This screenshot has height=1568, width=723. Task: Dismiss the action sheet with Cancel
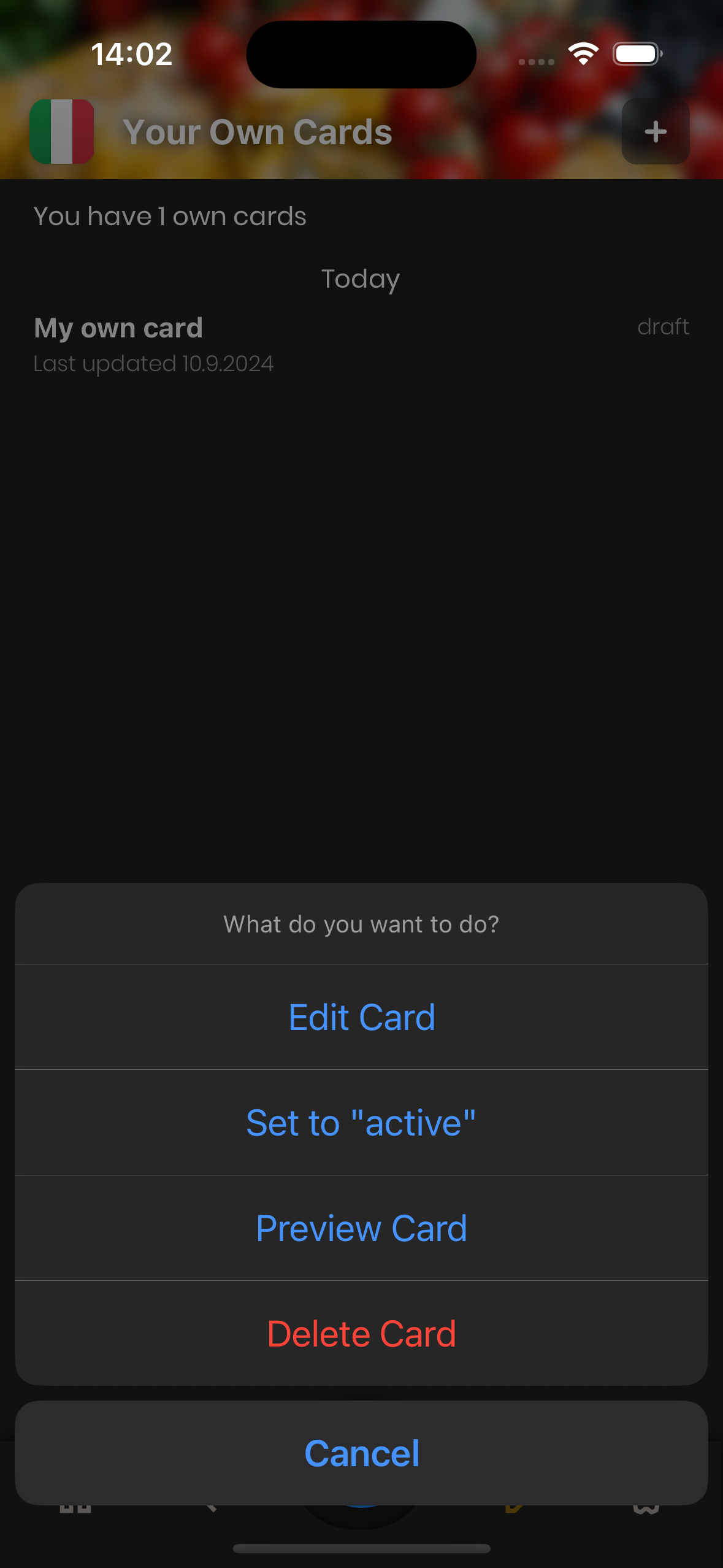361,1453
